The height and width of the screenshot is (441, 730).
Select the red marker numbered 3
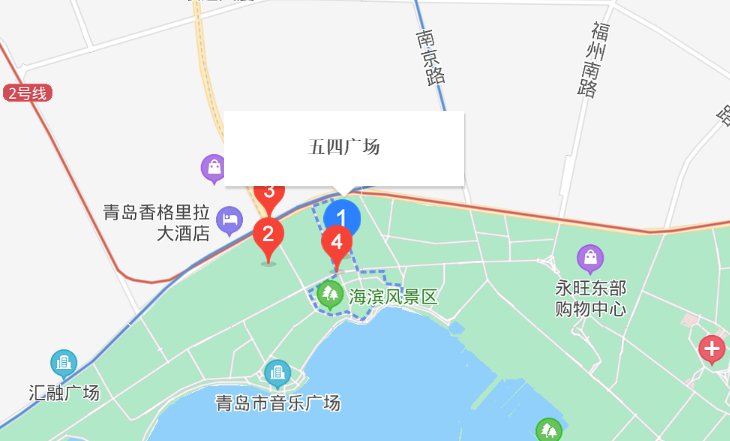(269, 192)
